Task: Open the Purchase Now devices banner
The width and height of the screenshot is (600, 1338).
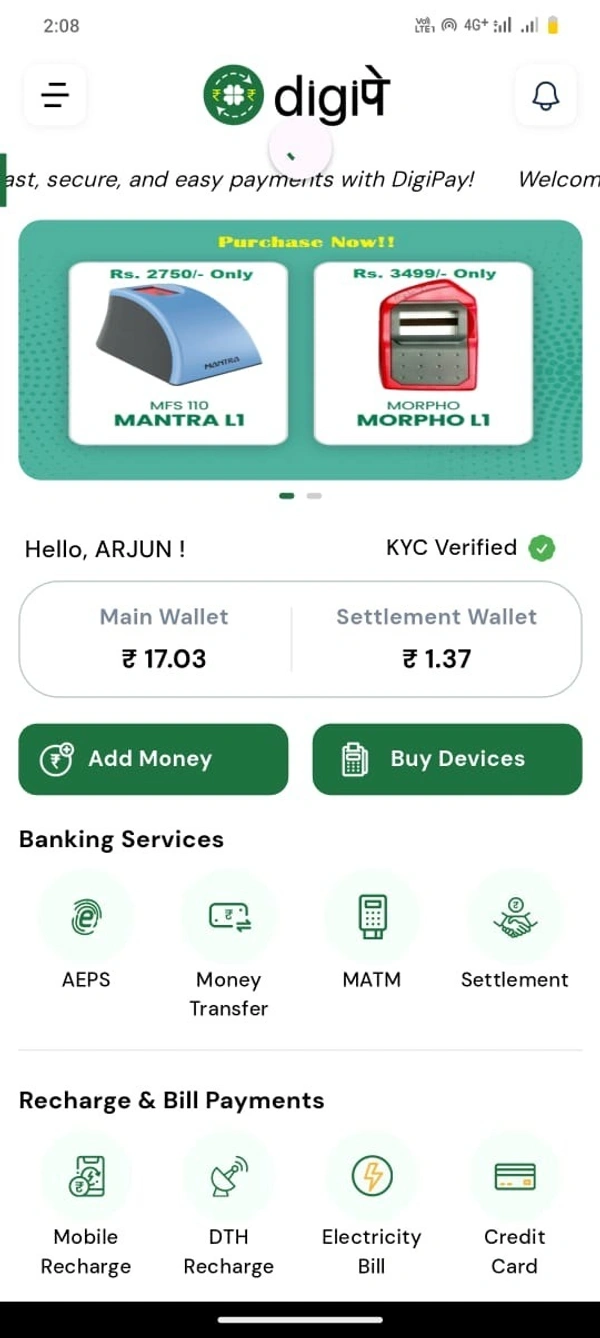Action: click(300, 350)
